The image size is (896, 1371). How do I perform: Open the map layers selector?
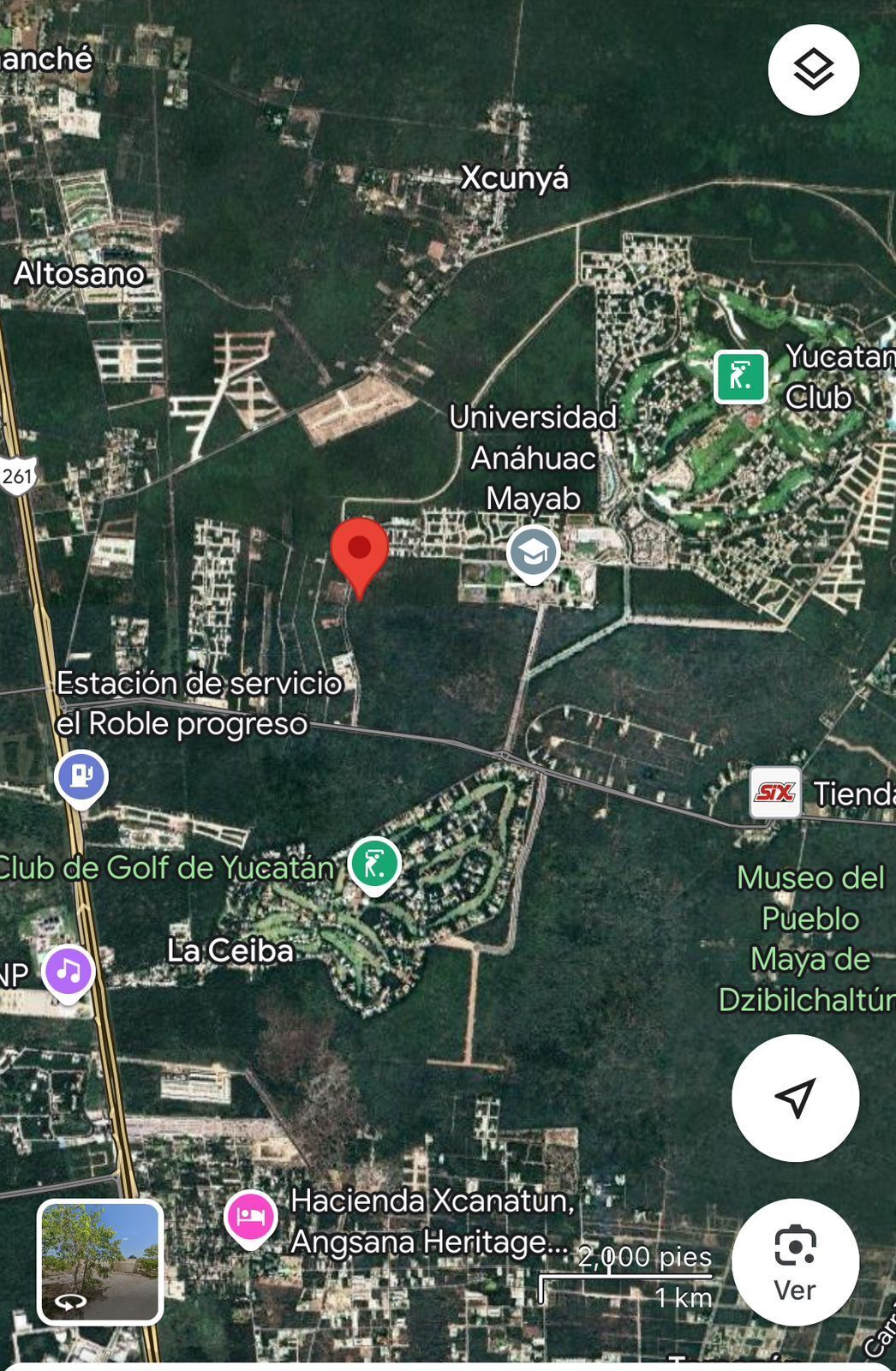click(813, 69)
